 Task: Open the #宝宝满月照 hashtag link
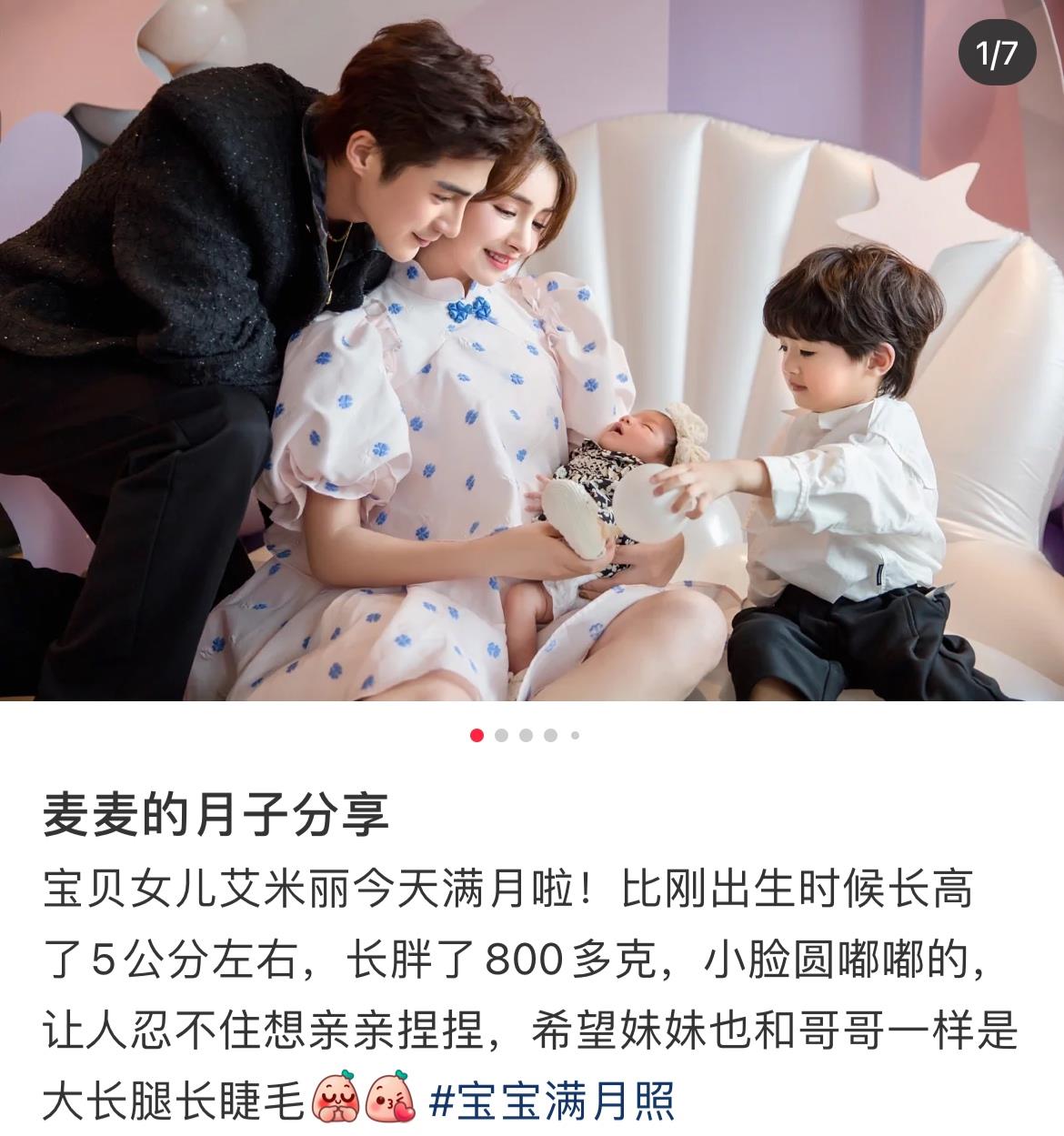coord(551,1101)
